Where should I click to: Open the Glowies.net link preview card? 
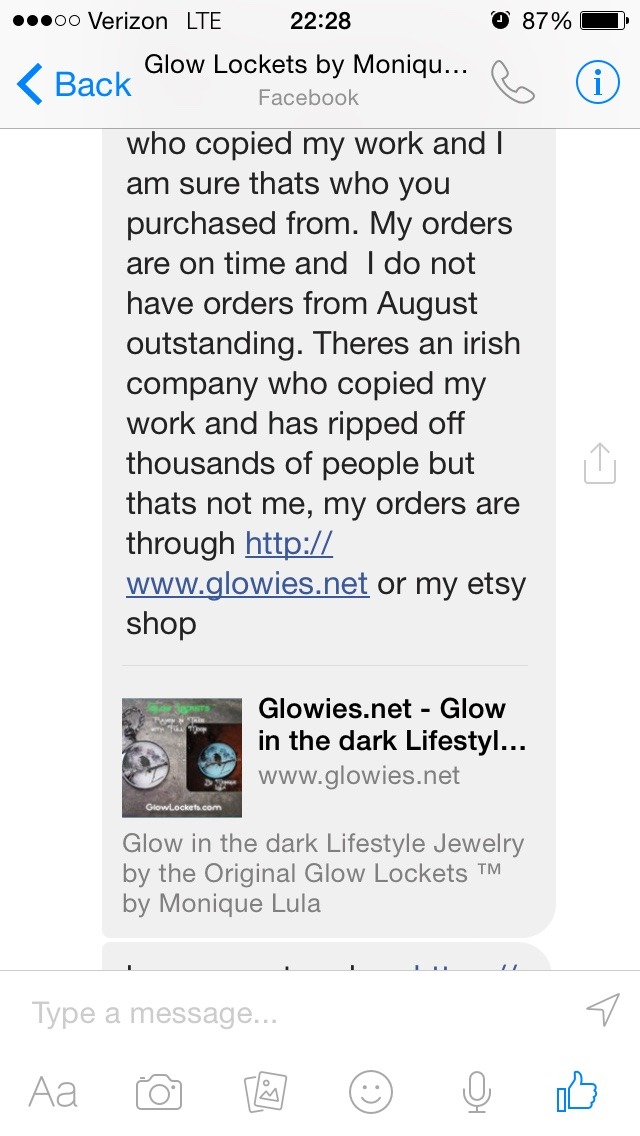pos(324,804)
